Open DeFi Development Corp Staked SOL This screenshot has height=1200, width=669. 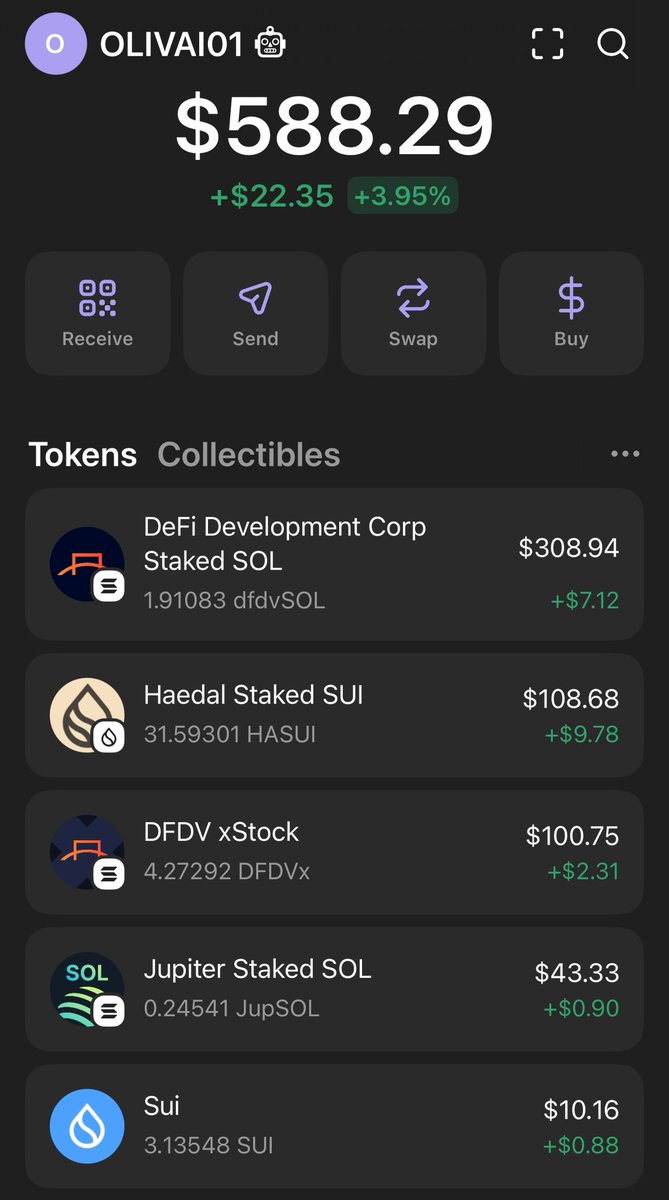pos(334,564)
